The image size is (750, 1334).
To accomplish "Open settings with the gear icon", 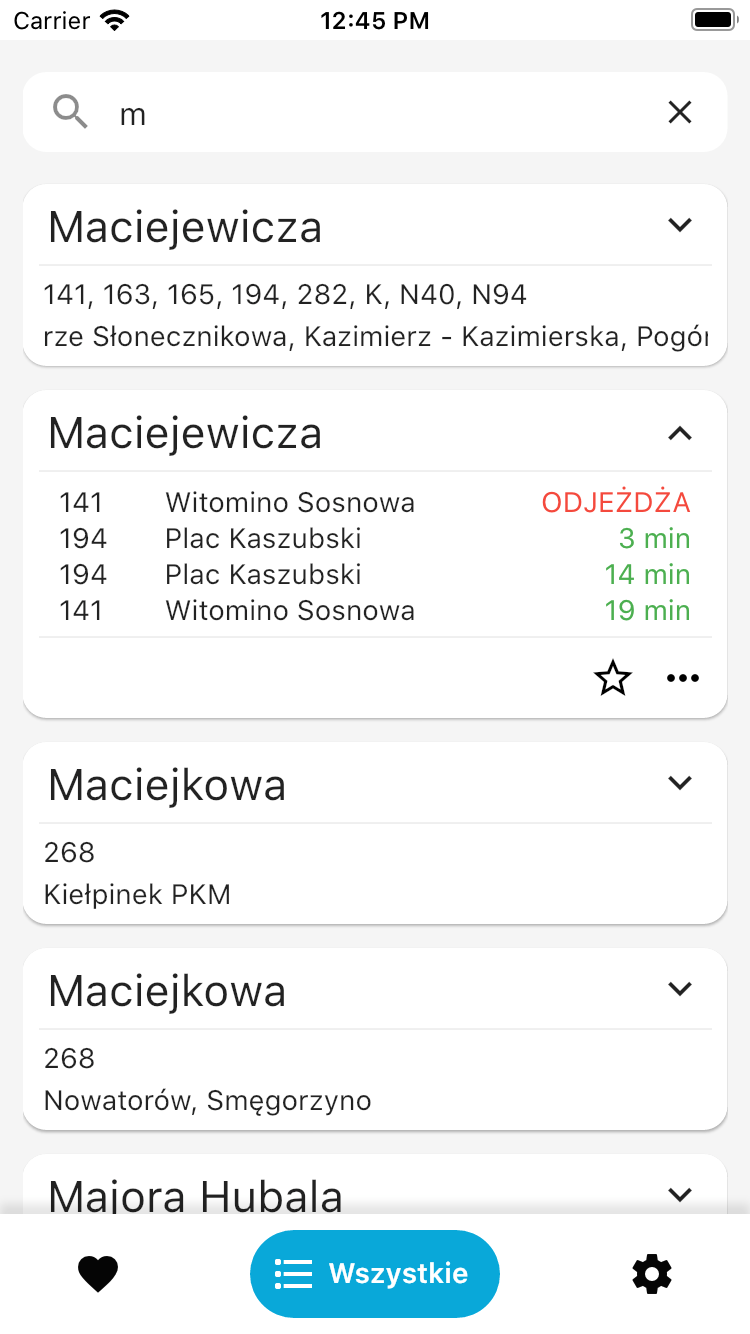I will click(652, 1274).
